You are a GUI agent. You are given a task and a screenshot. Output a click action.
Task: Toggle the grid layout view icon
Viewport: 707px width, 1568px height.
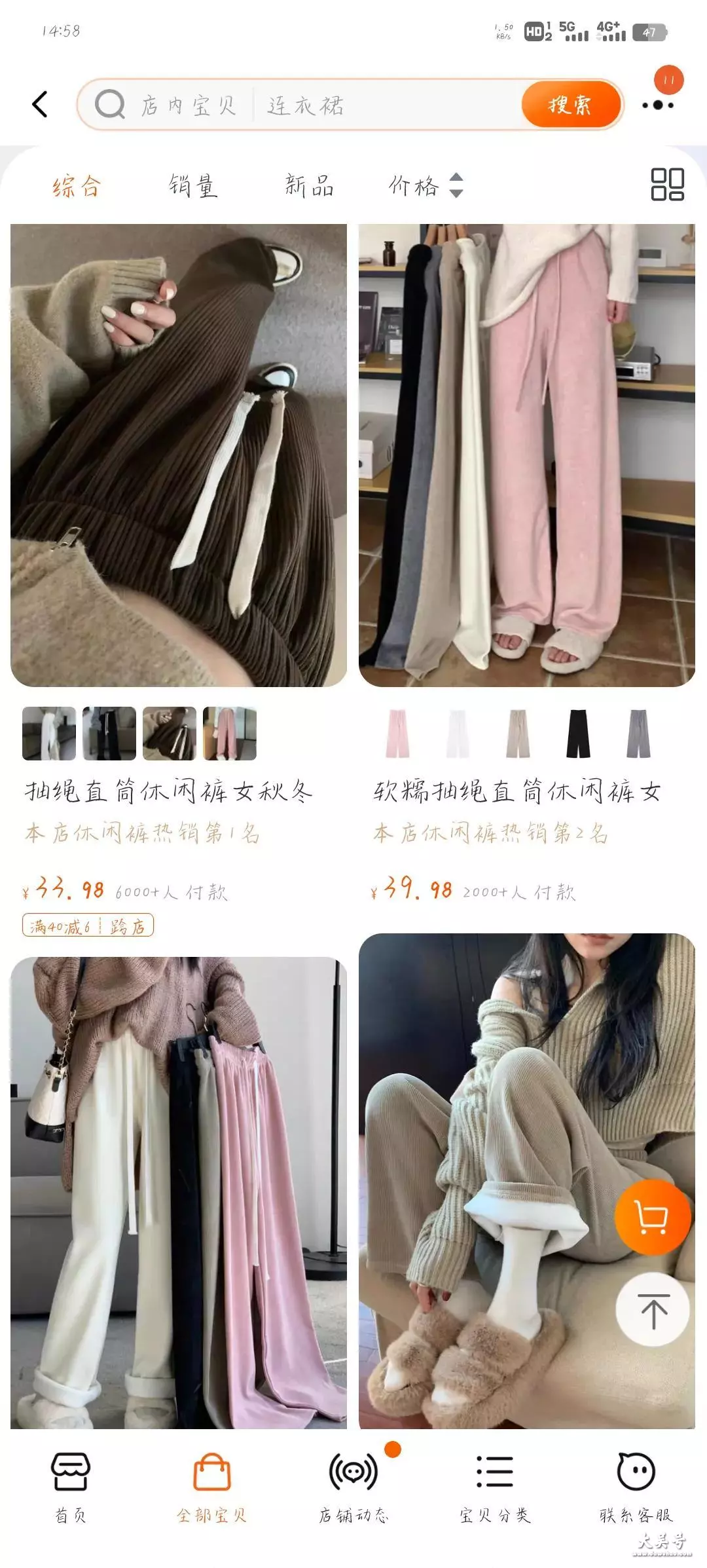(x=667, y=185)
